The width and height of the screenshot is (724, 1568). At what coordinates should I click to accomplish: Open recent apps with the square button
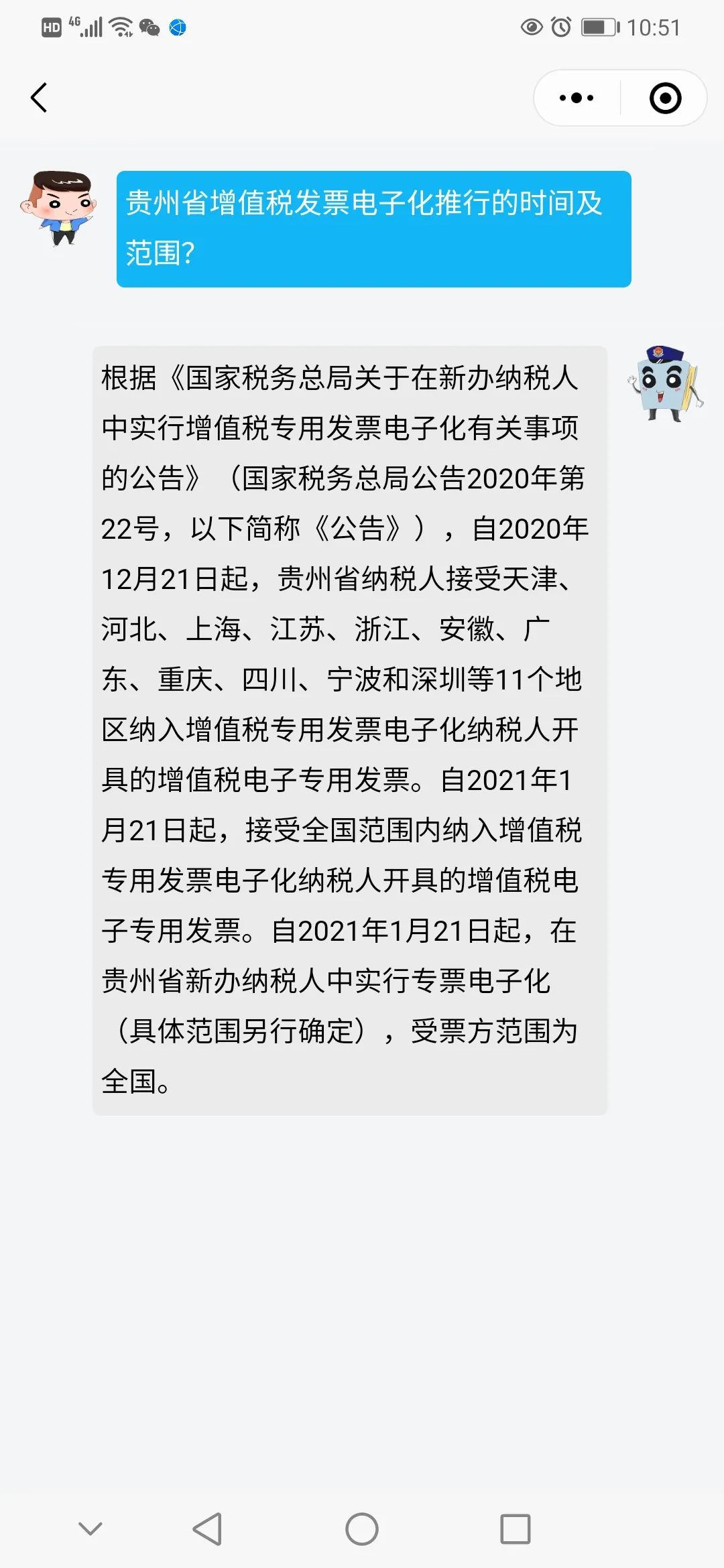(x=516, y=1529)
